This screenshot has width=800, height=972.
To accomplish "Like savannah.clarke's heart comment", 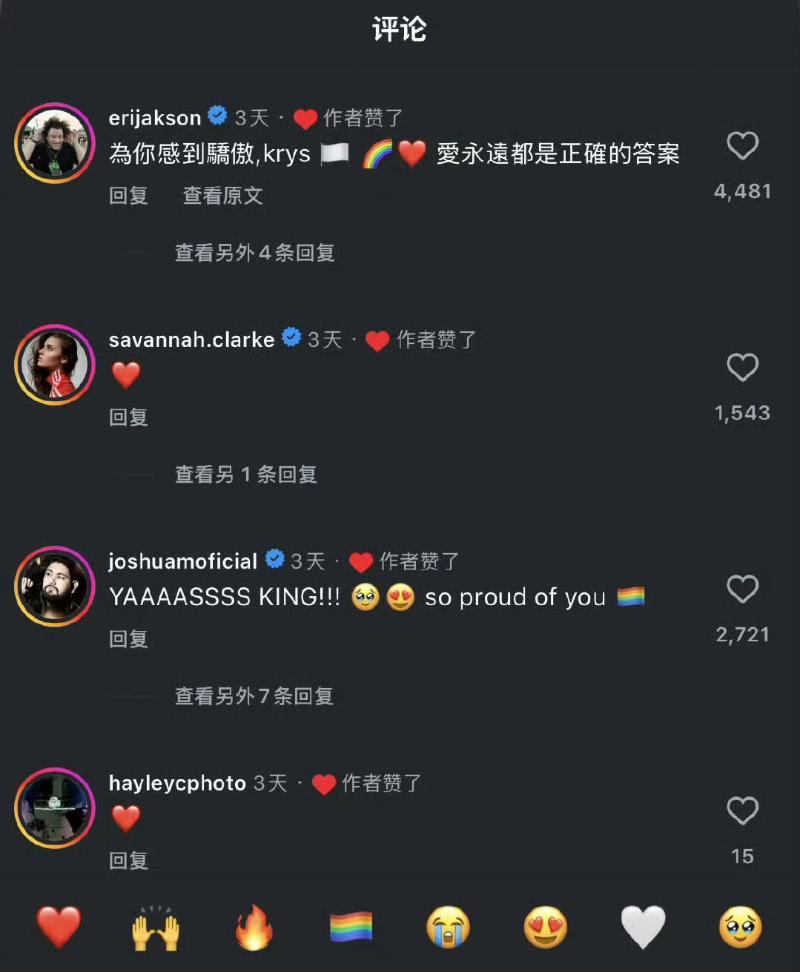I will pos(742,369).
